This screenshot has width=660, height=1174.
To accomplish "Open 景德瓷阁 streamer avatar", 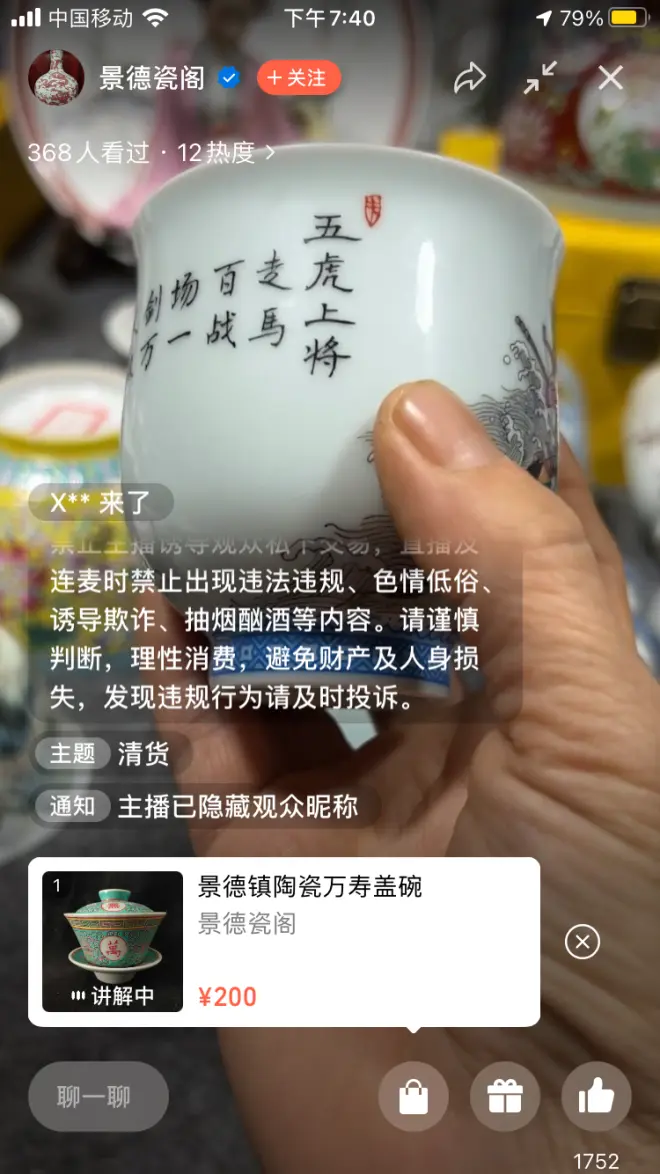I will 57,77.
